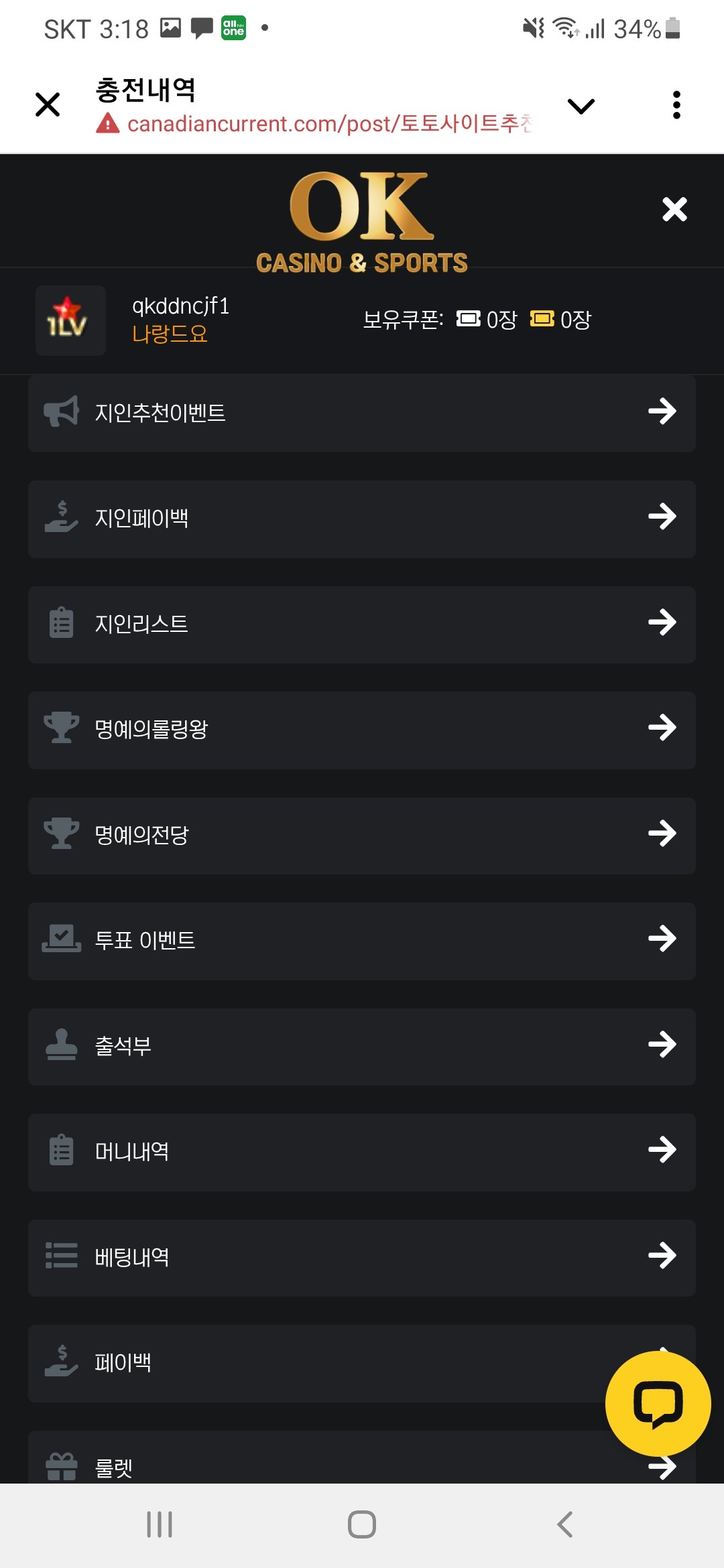Close the OK Casino side menu
The height and width of the screenshot is (1568, 724).
pyautogui.click(x=674, y=209)
